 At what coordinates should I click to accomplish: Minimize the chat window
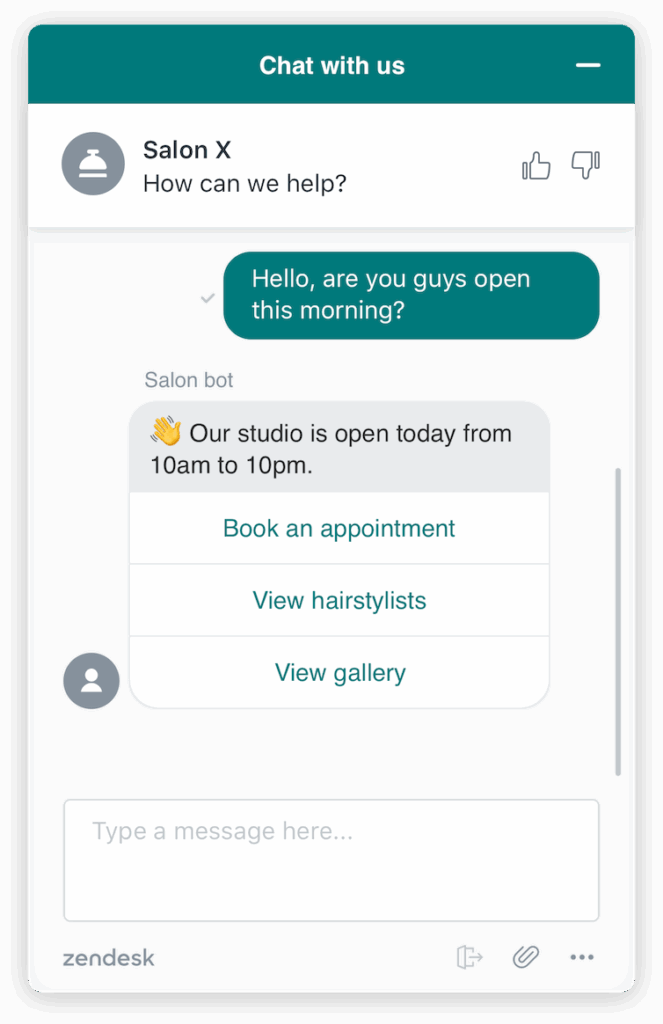(x=588, y=66)
